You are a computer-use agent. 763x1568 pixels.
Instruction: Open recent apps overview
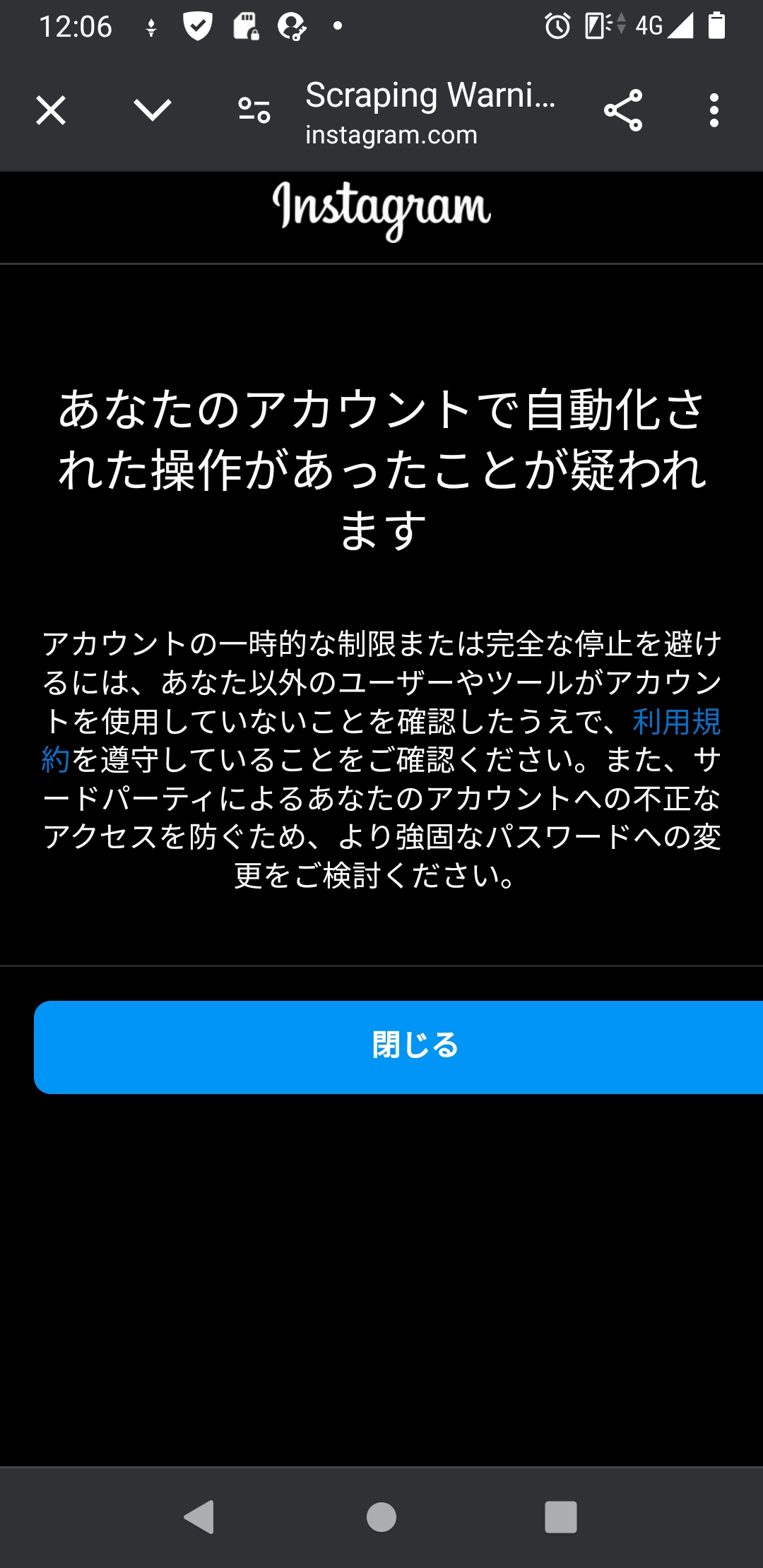click(x=561, y=1516)
